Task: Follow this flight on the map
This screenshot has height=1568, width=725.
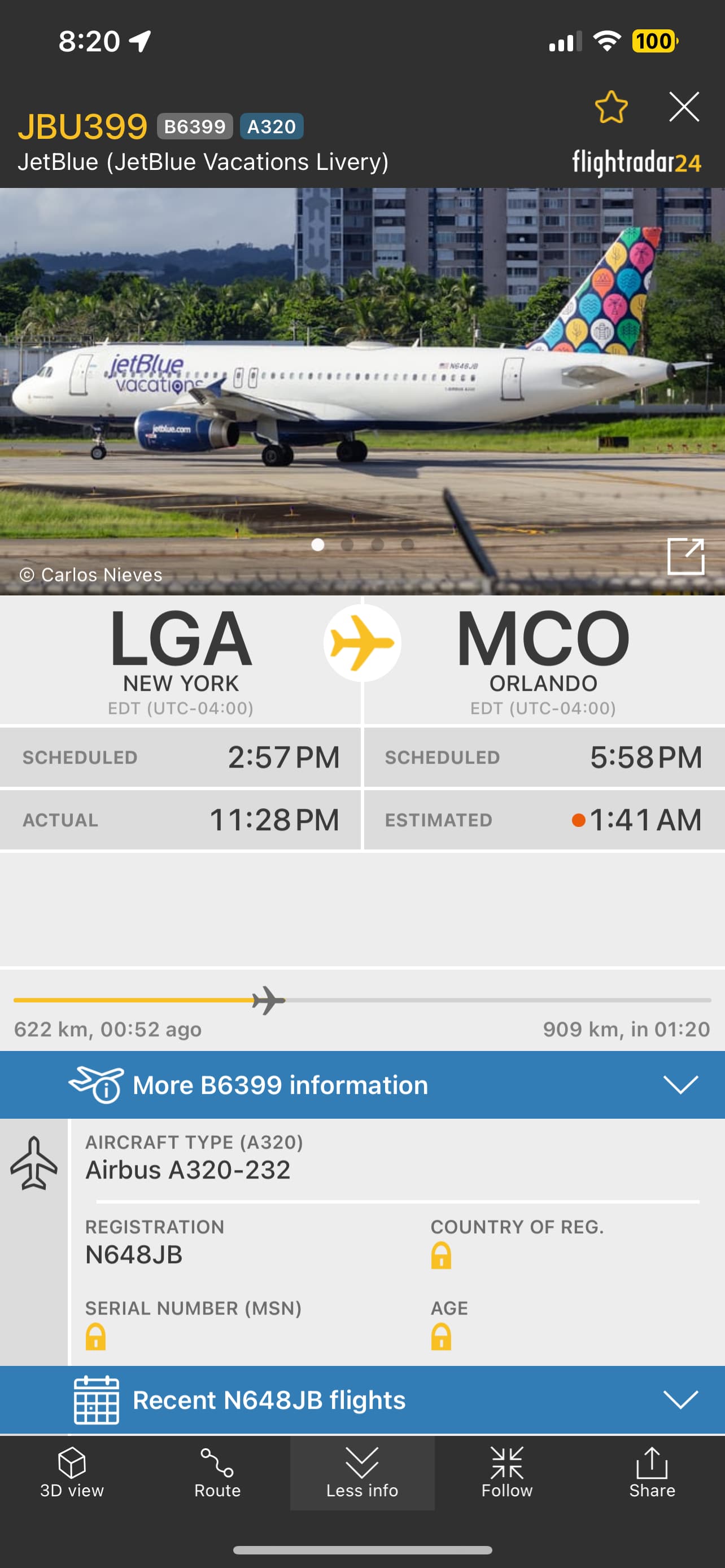Action: pos(506,1472)
